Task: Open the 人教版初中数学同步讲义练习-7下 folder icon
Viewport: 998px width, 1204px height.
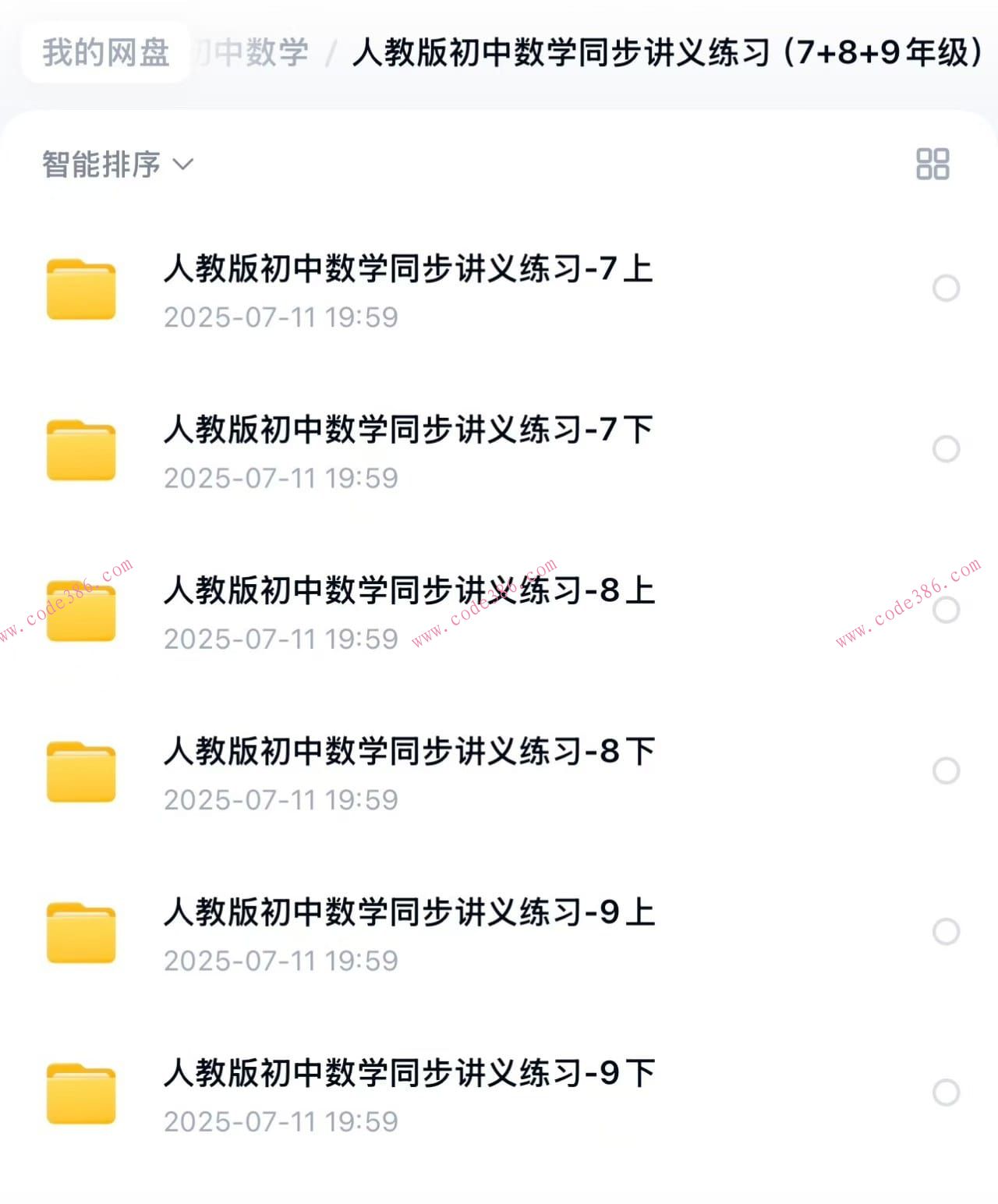Action: click(82, 451)
